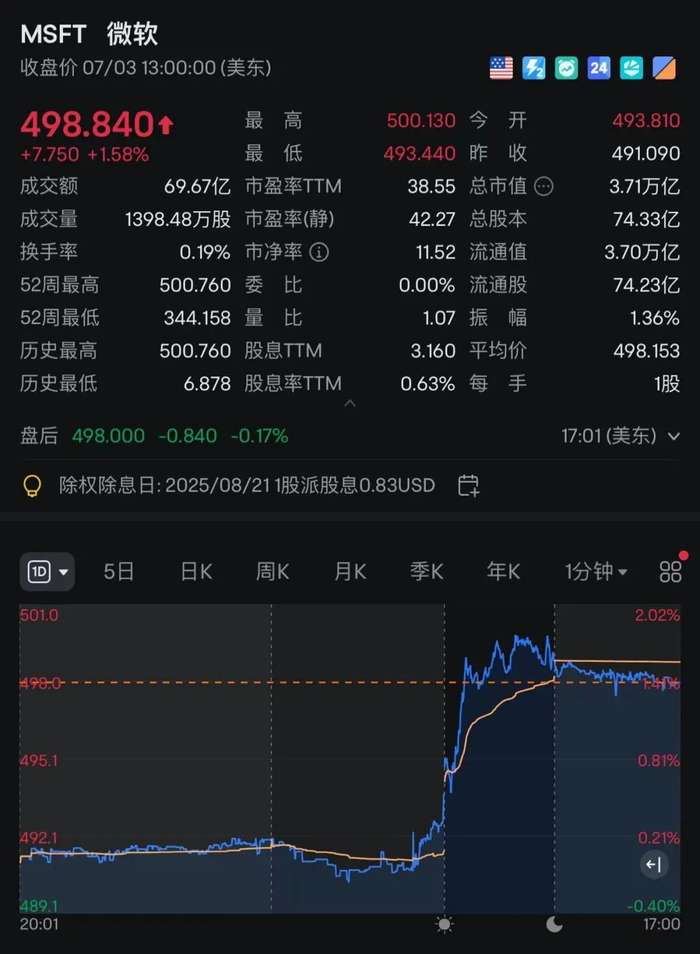Add the 除权除息日 to calendar
Image resolution: width=700 pixels, height=954 pixels.
click(x=468, y=486)
